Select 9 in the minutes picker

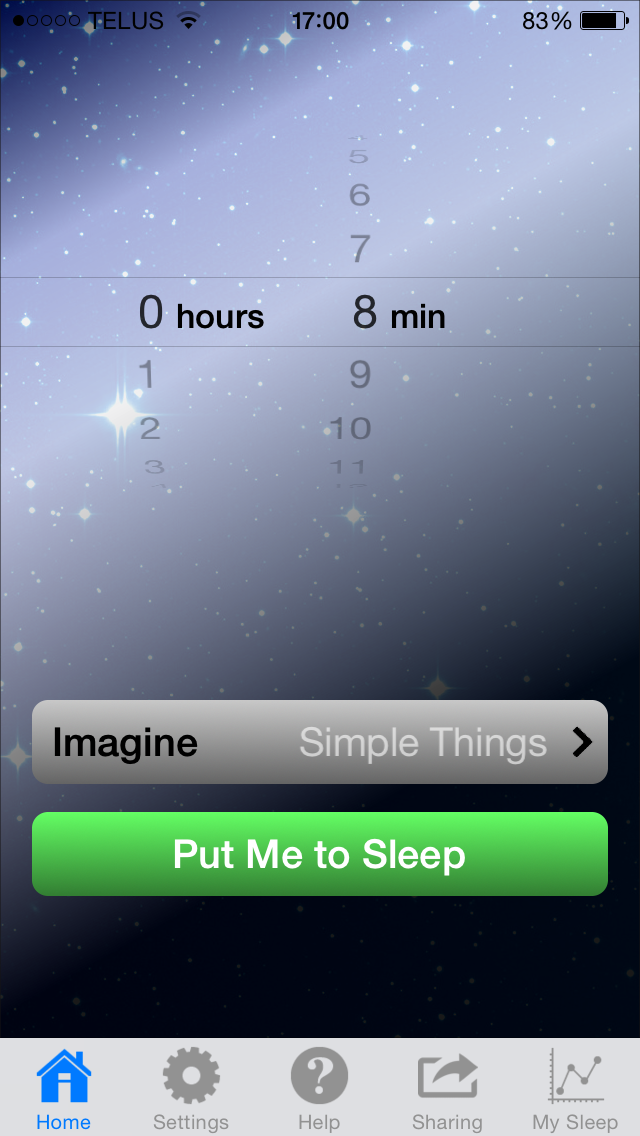(x=360, y=374)
